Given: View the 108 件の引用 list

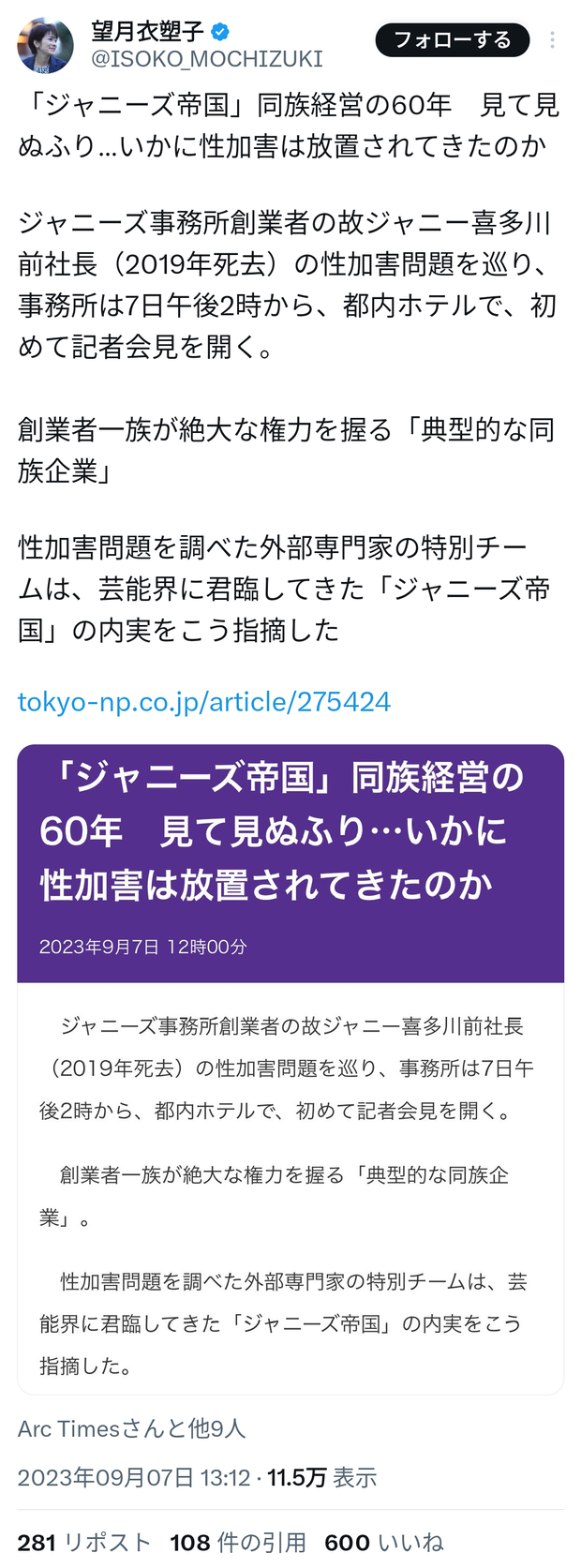Looking at the screenshot, I should pyautogui.click(x=238, y=1542).
